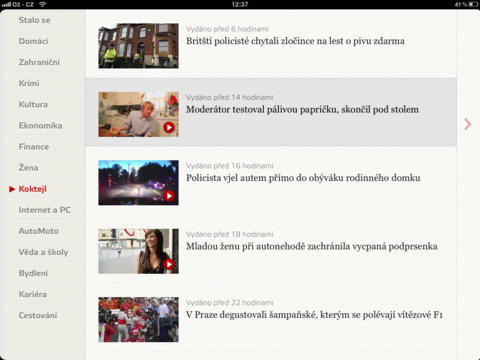
Task: Select the Zahraniční category
Action: point(39,62)
